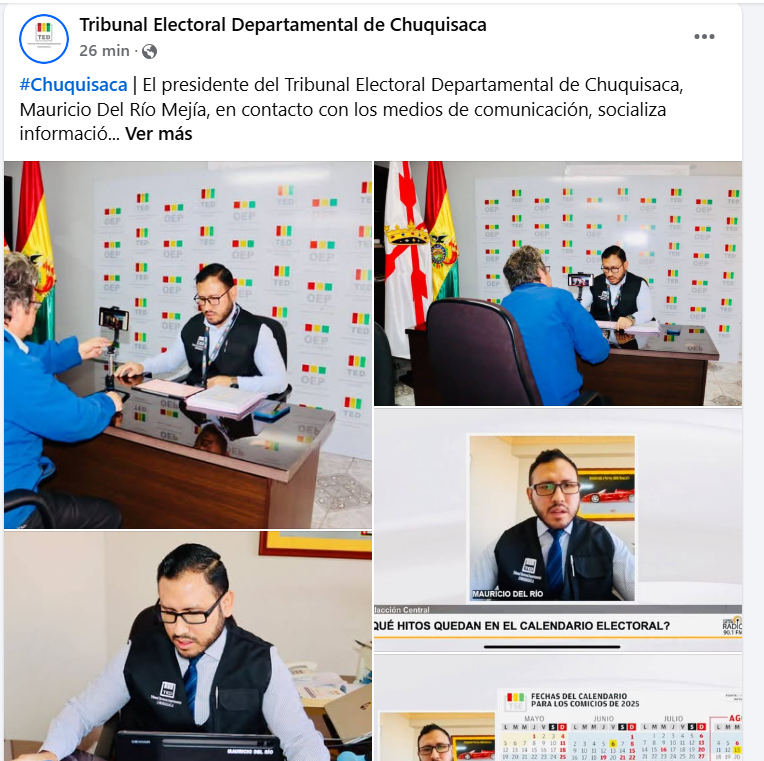Open the 2025 calendar dates image

557,710
